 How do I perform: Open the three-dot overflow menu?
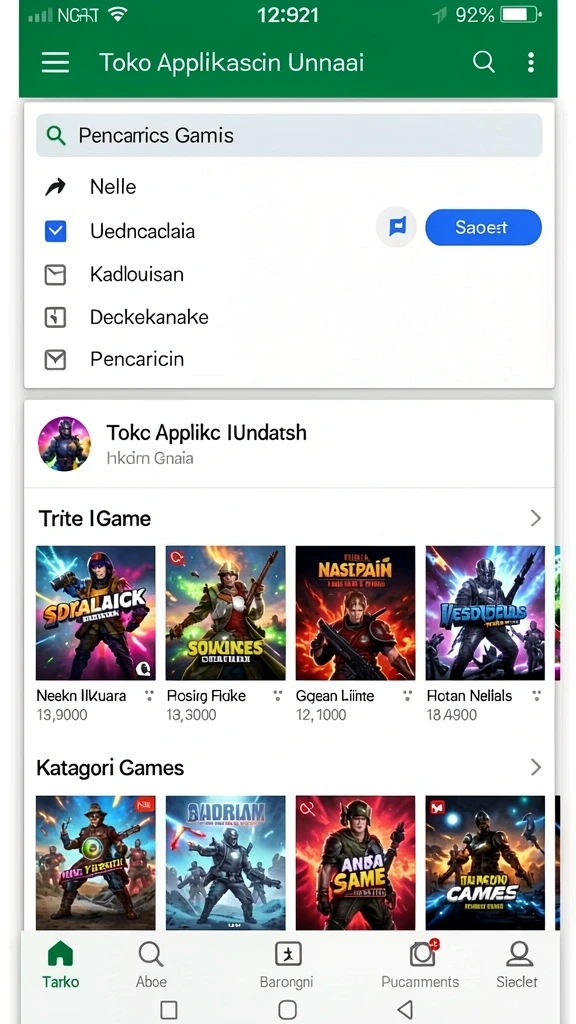coord(530,63)
